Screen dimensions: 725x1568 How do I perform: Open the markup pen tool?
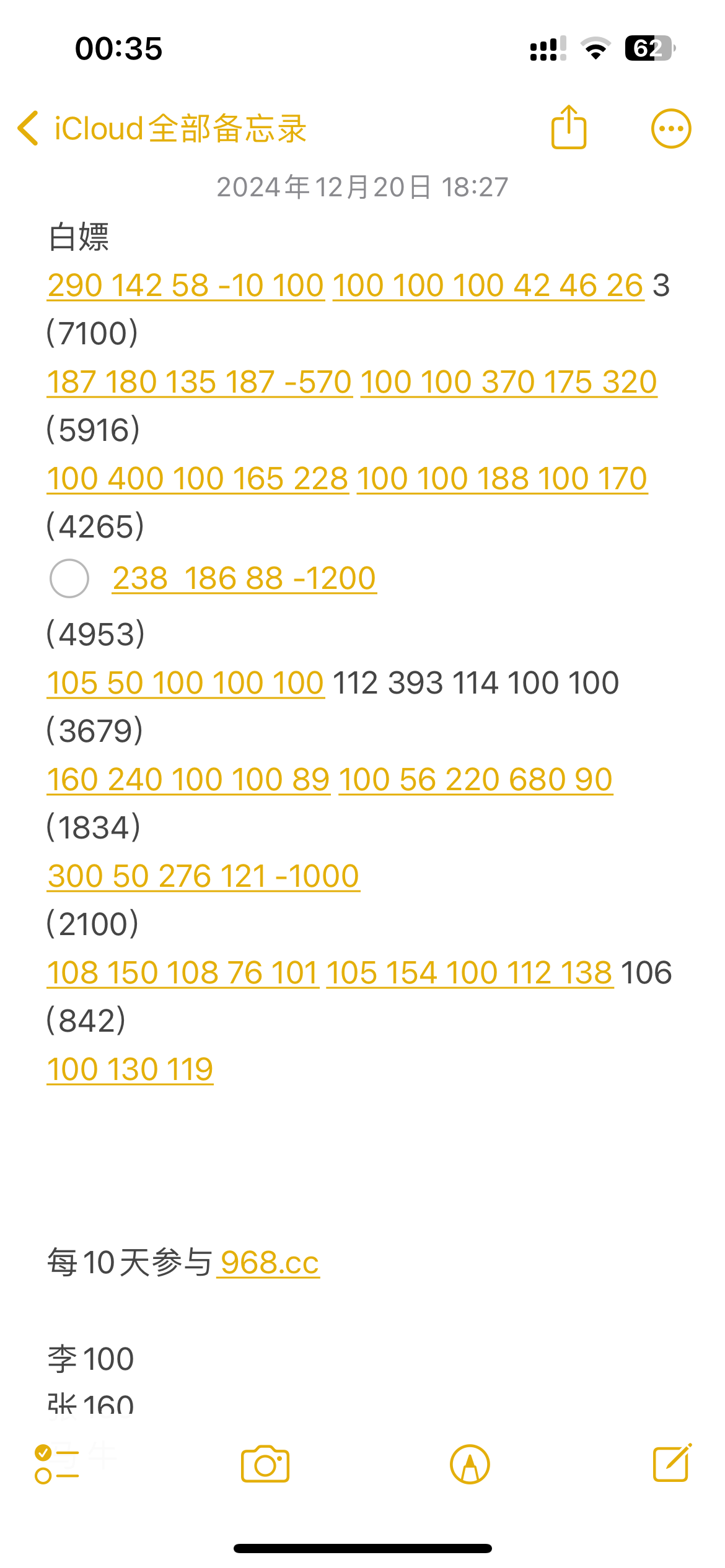point(470,1465)
